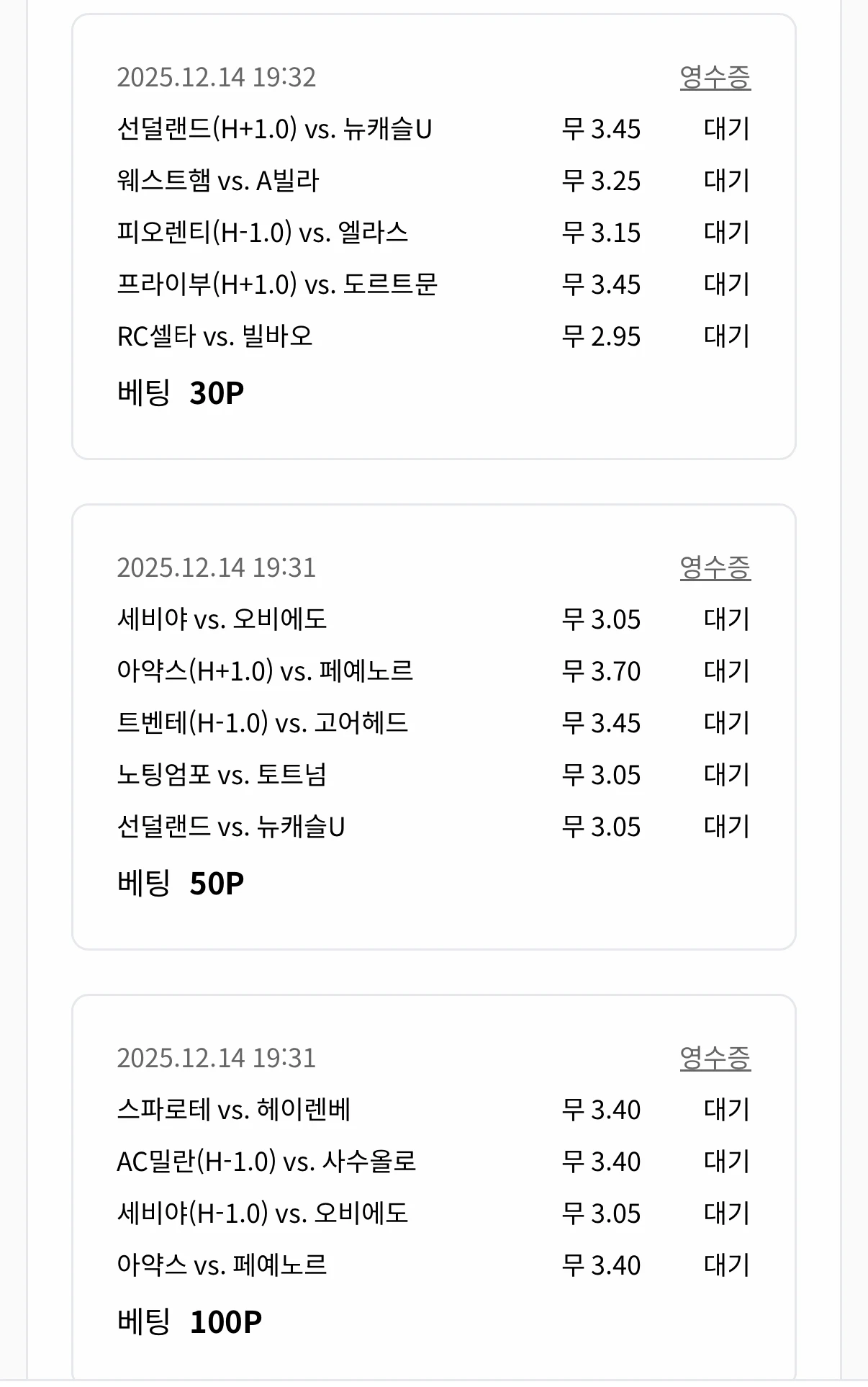Open the 영수증 link on the 100P bet slip
Viewport: 868px width, 1387px height.
coord(716,1057)
